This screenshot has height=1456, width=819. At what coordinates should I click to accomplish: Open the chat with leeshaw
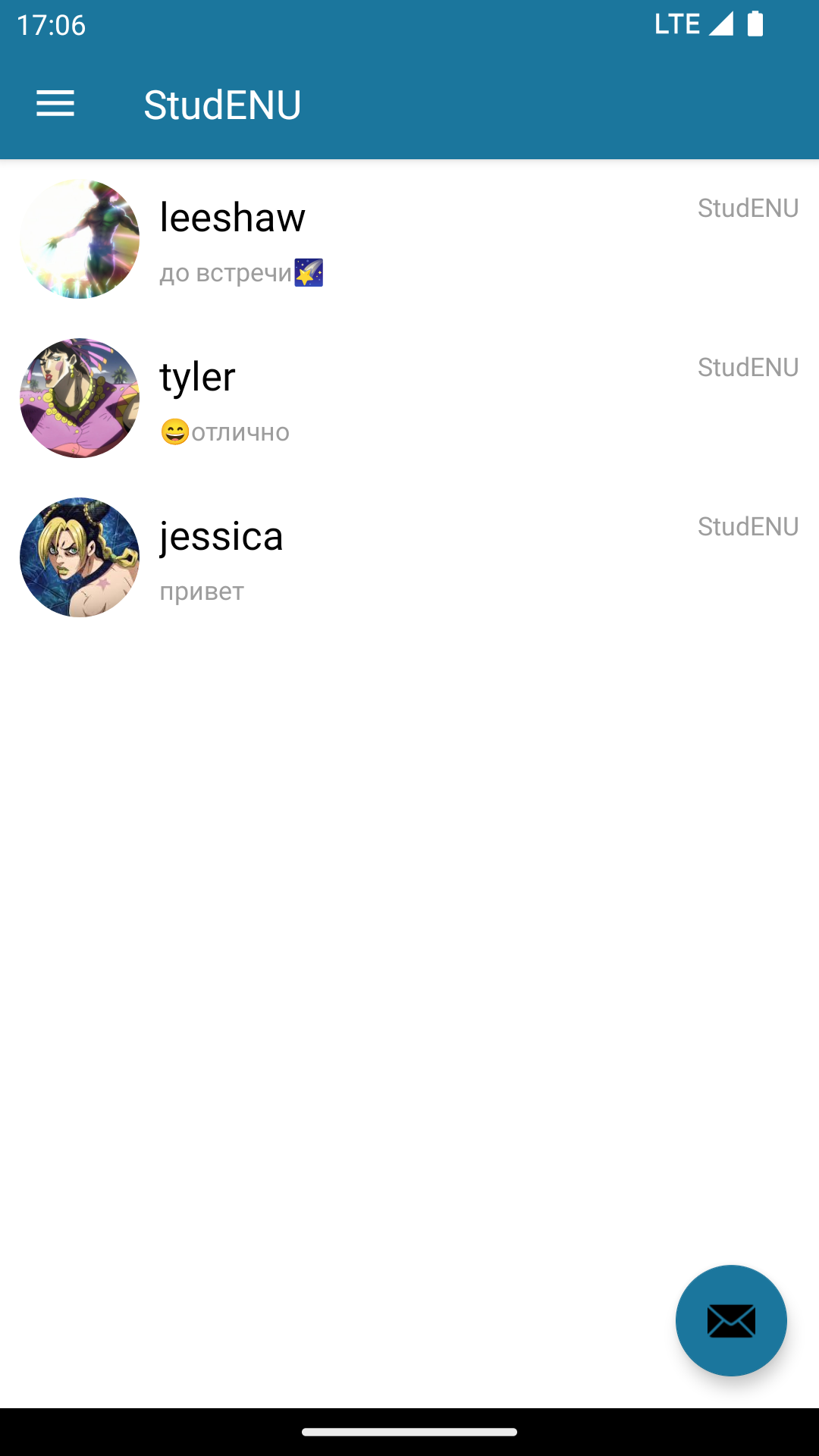click(409, 239)
